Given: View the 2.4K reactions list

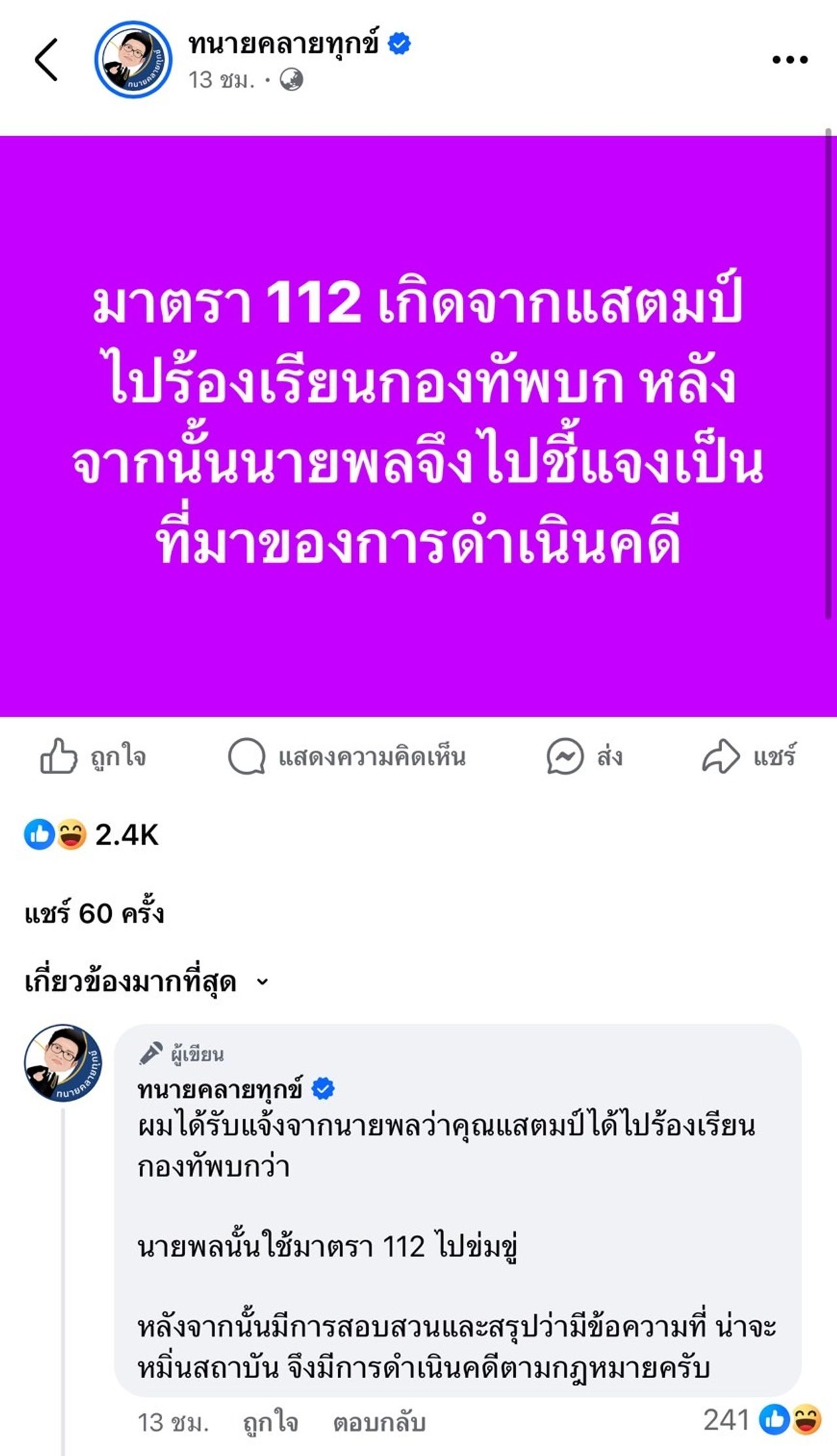Looking at the screenshot, I should (x=92, y=835).
